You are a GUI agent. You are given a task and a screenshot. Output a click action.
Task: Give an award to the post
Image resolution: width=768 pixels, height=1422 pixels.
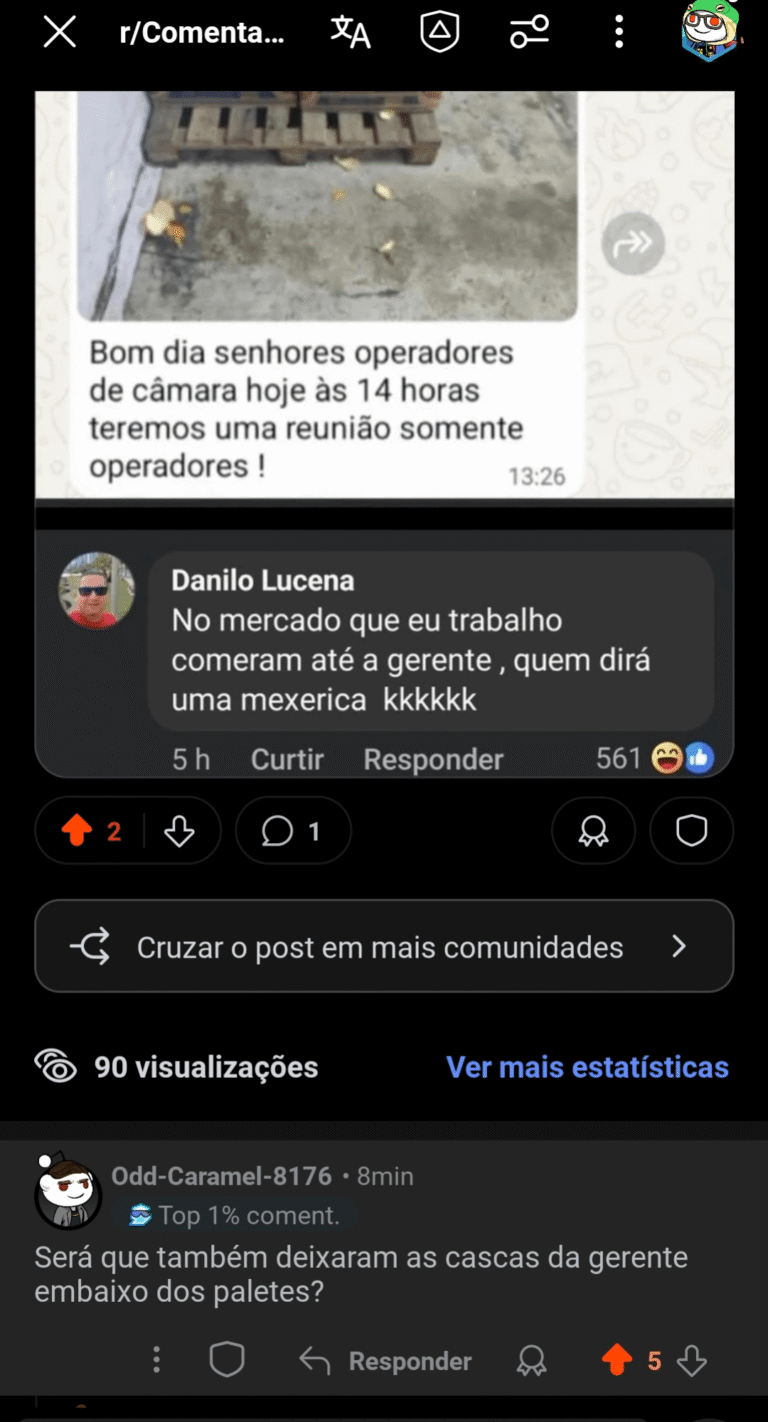(593, 831)
